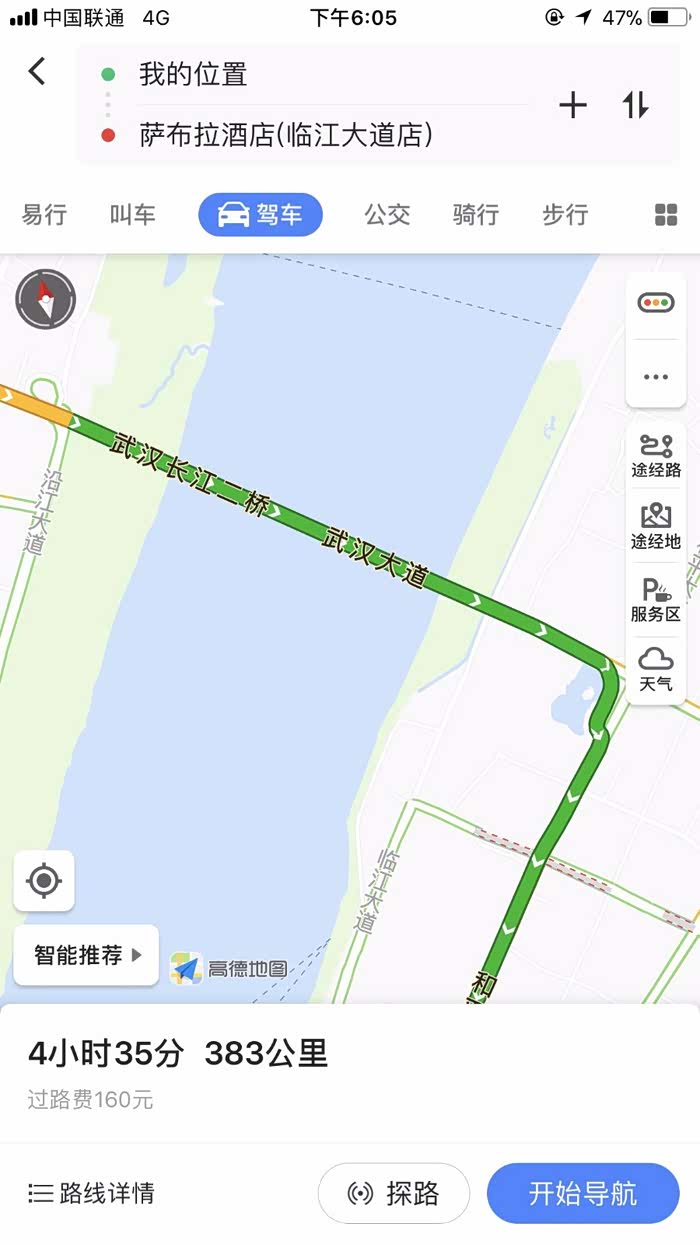Swap start and destination
This screenshot has height=1244, width=700.
click(636, 105)
